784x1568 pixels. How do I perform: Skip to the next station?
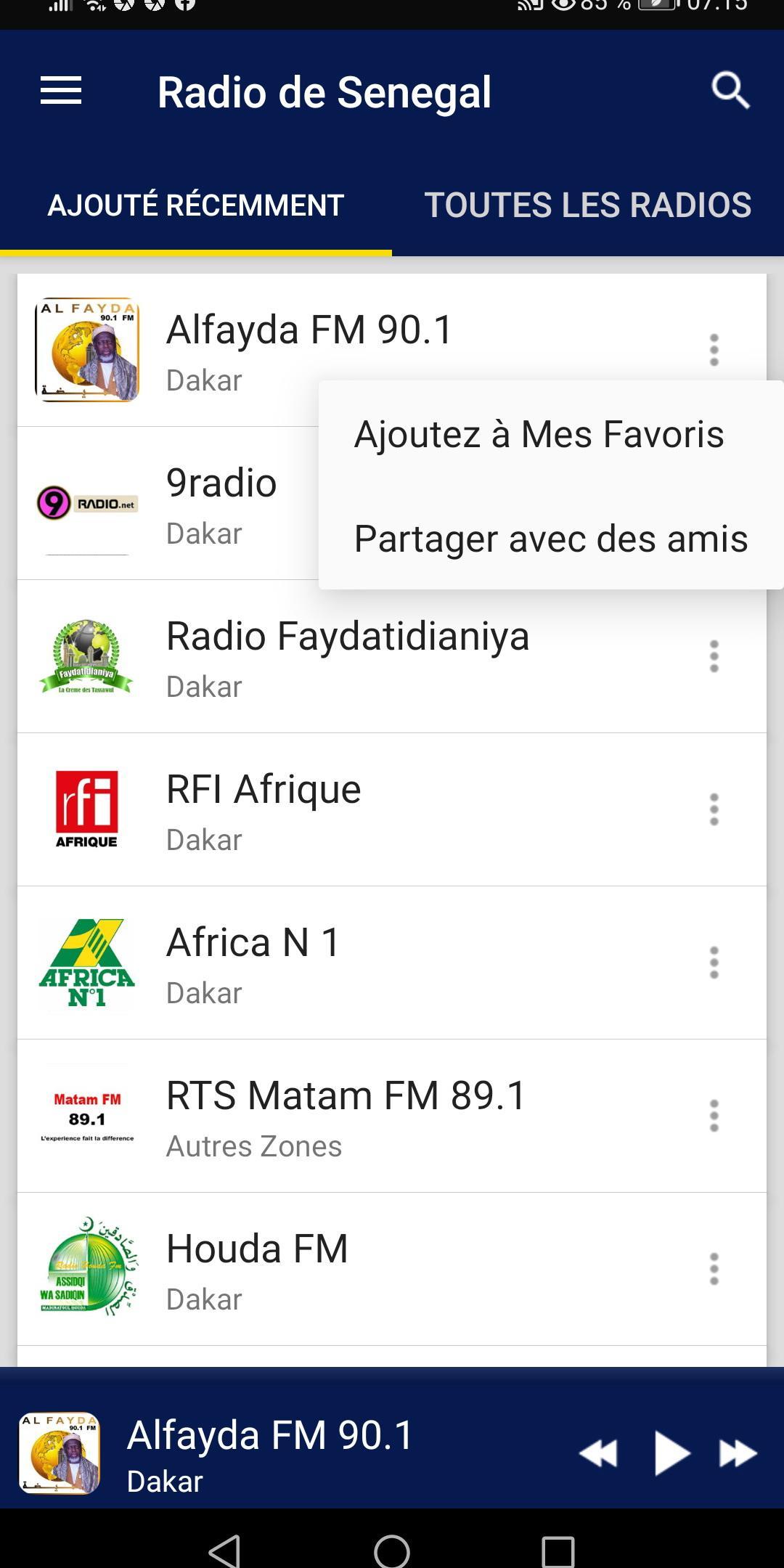tap(738, 1454)
